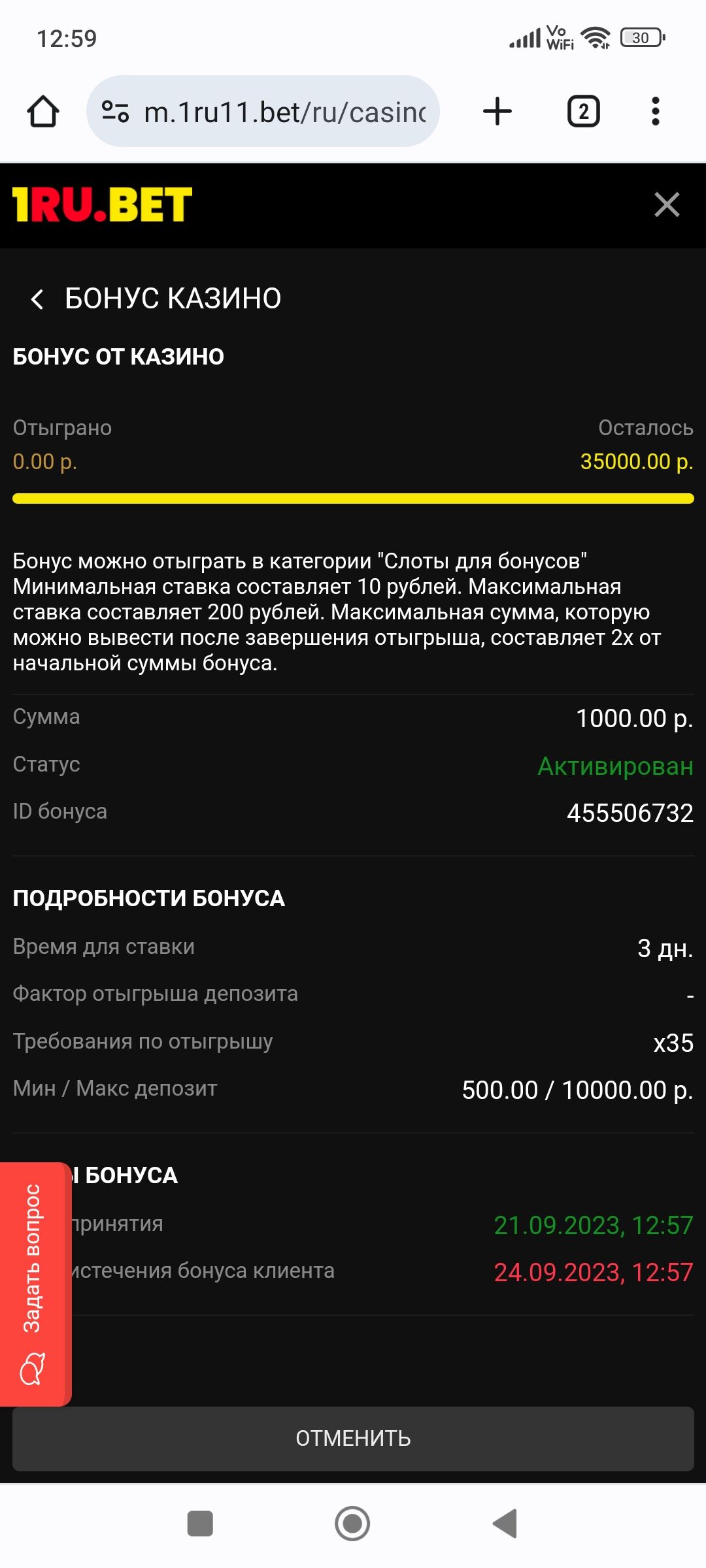Open the tab switcher showing 2 tabs
Viewport: 706px width, 1568px height.
(x=583, y=112)
